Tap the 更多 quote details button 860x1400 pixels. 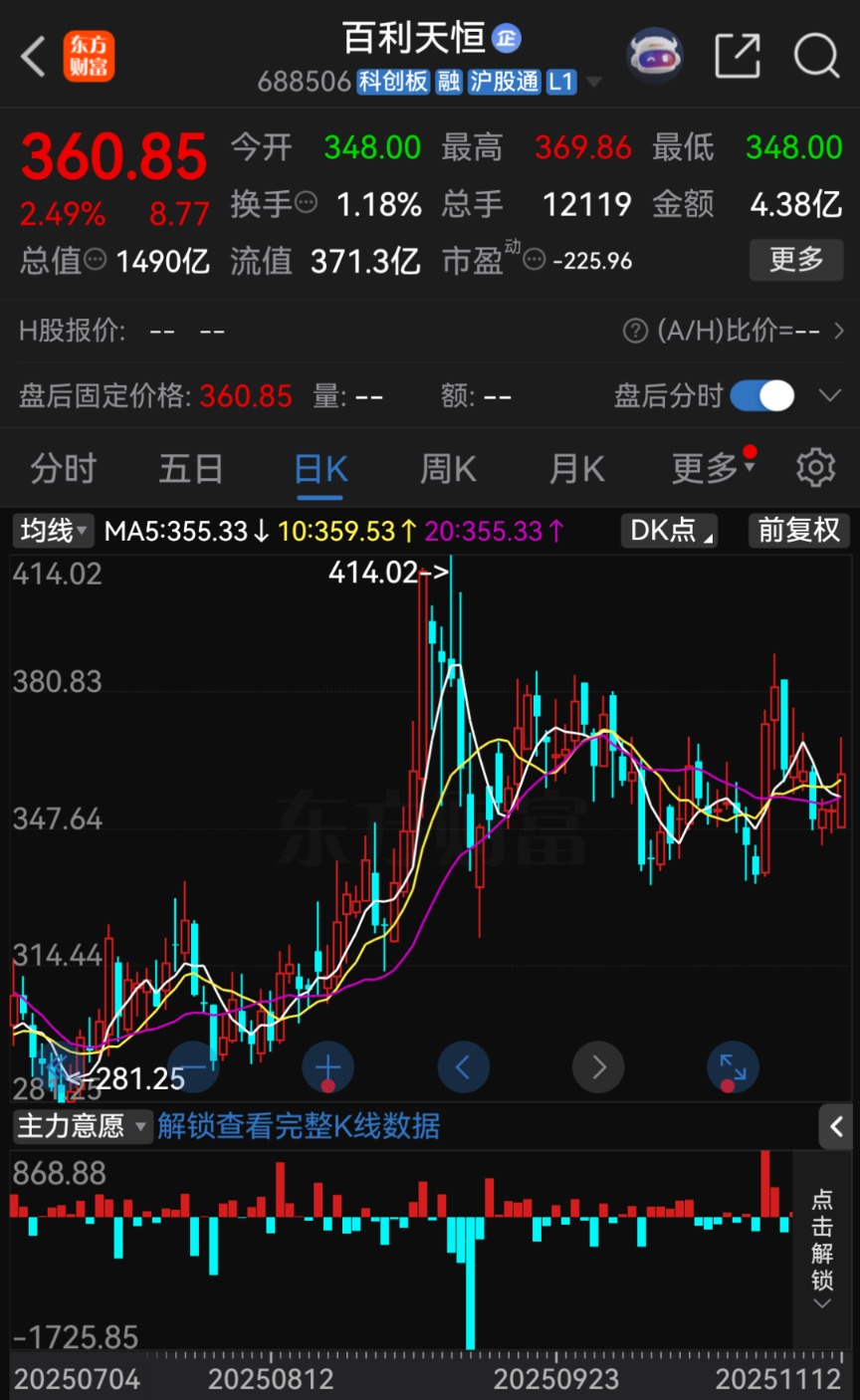[x=795, y=260]
